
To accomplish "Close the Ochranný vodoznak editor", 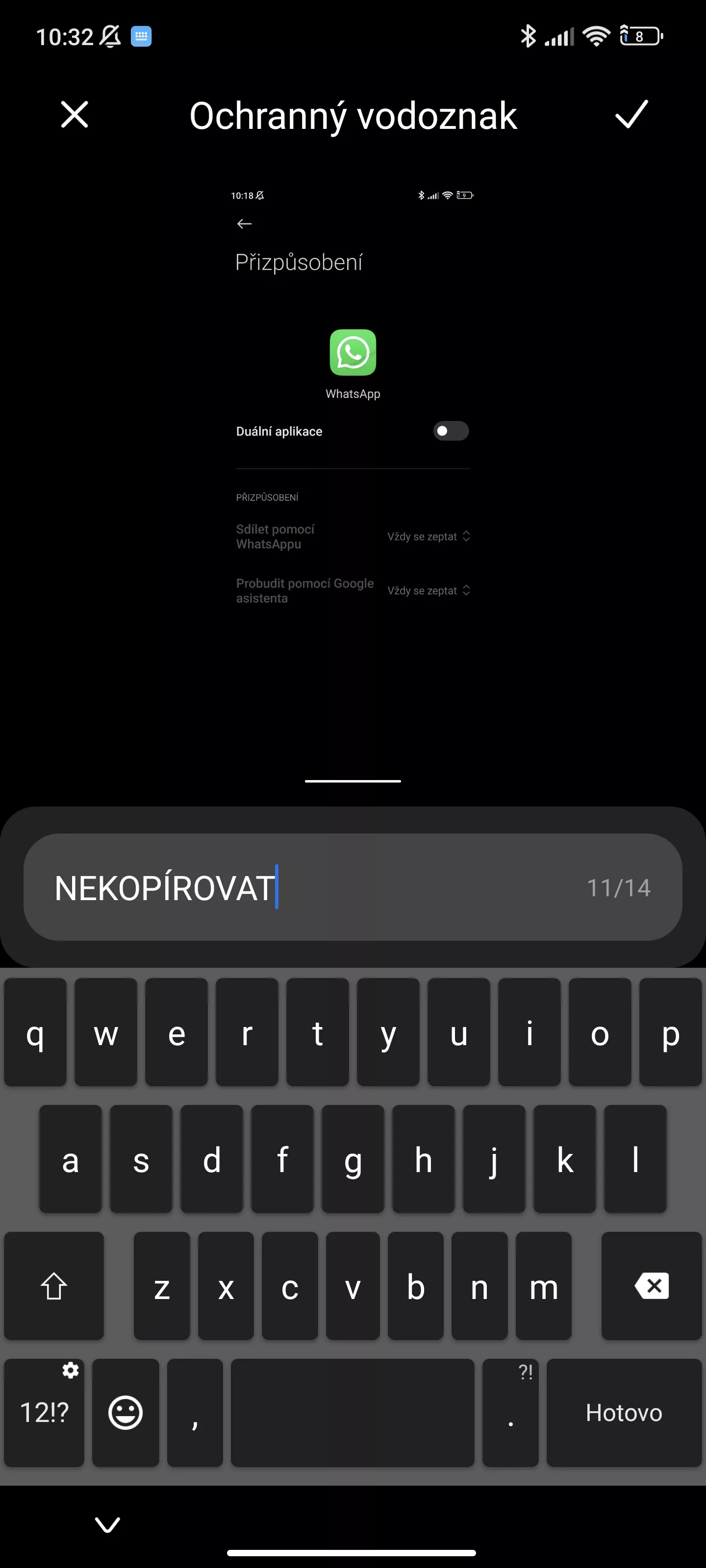I will 75,115.
